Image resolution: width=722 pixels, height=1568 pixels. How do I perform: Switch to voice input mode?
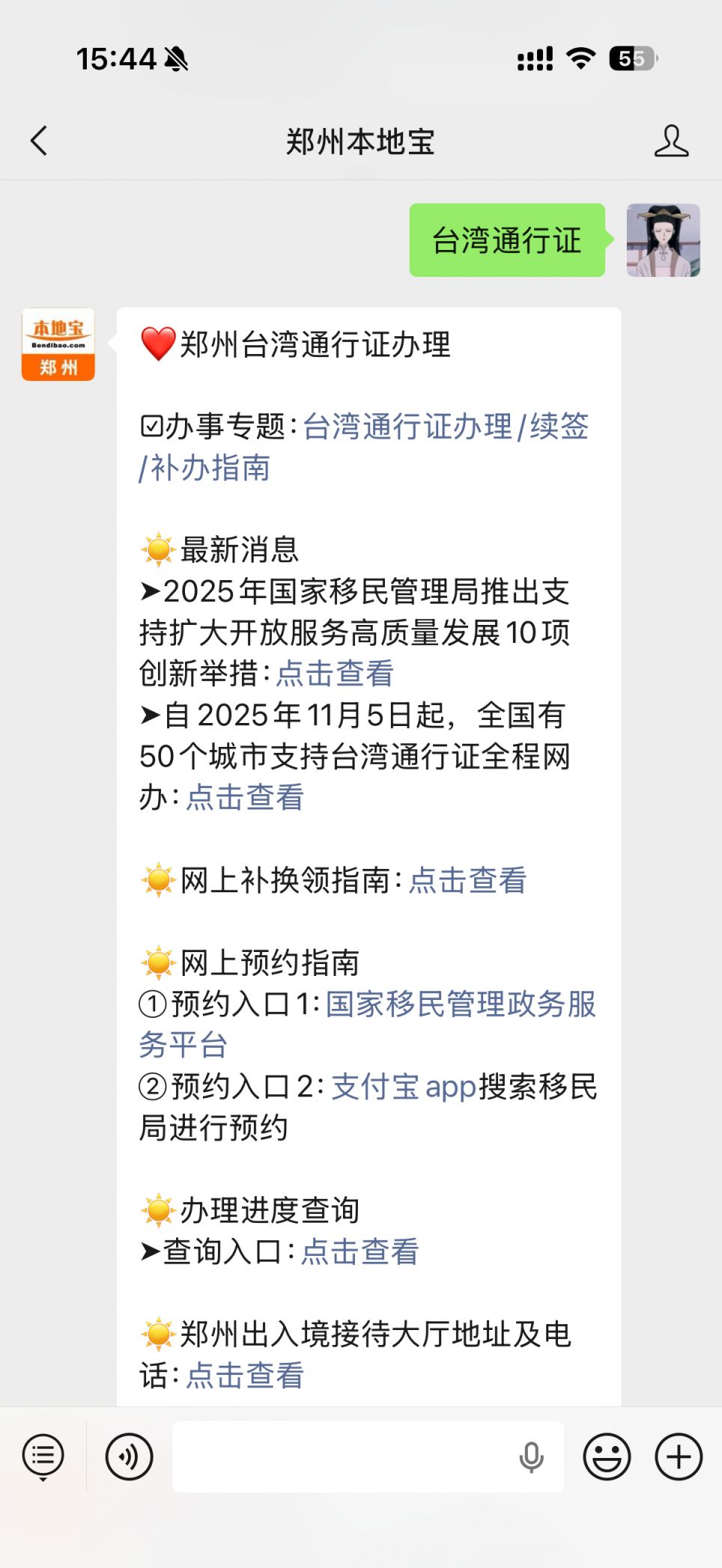point(129,1456)
